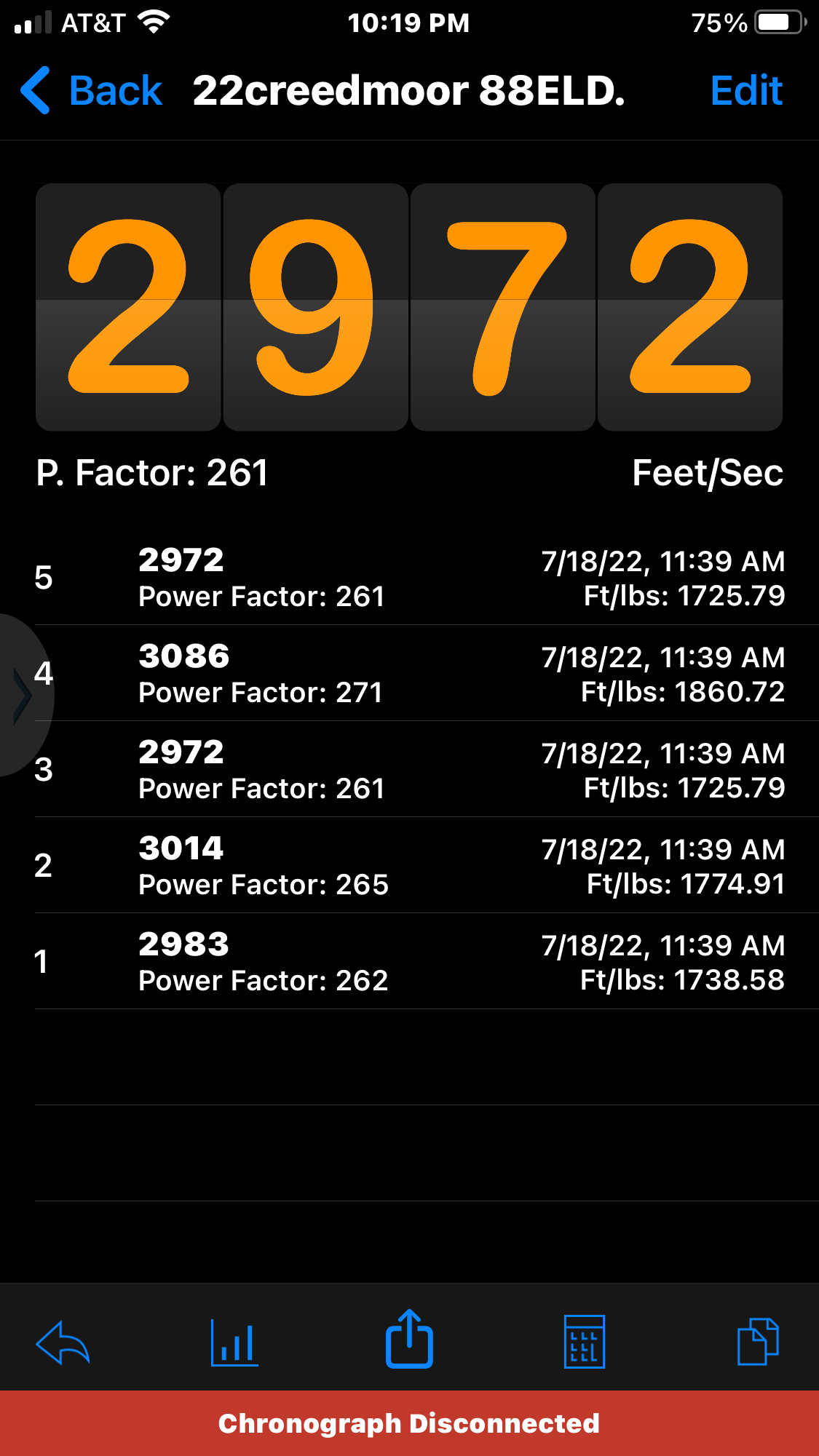The image size is (819, 1456).
Task: Copy the shot data via duplicate icon
Action: (758, 1342)
